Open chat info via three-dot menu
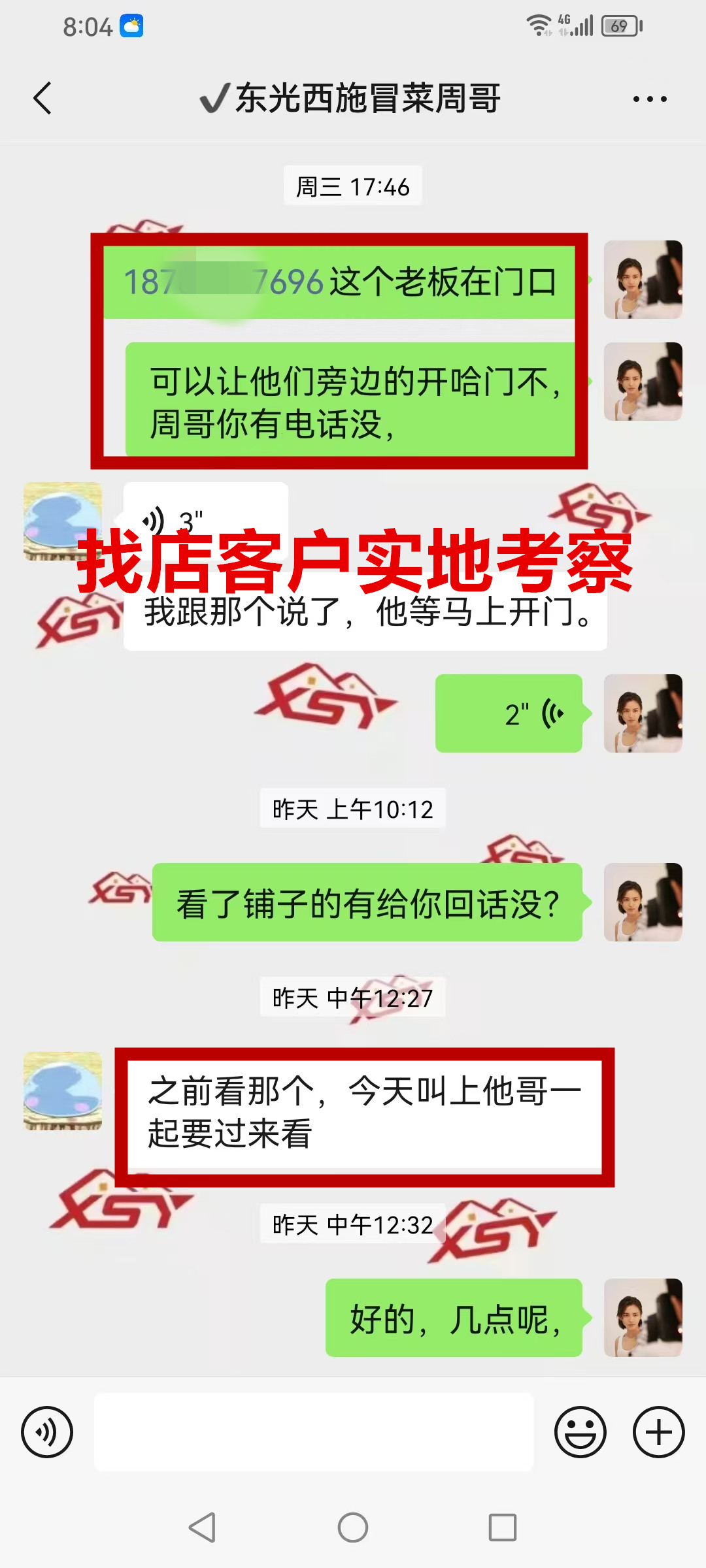 click(649, 99)
